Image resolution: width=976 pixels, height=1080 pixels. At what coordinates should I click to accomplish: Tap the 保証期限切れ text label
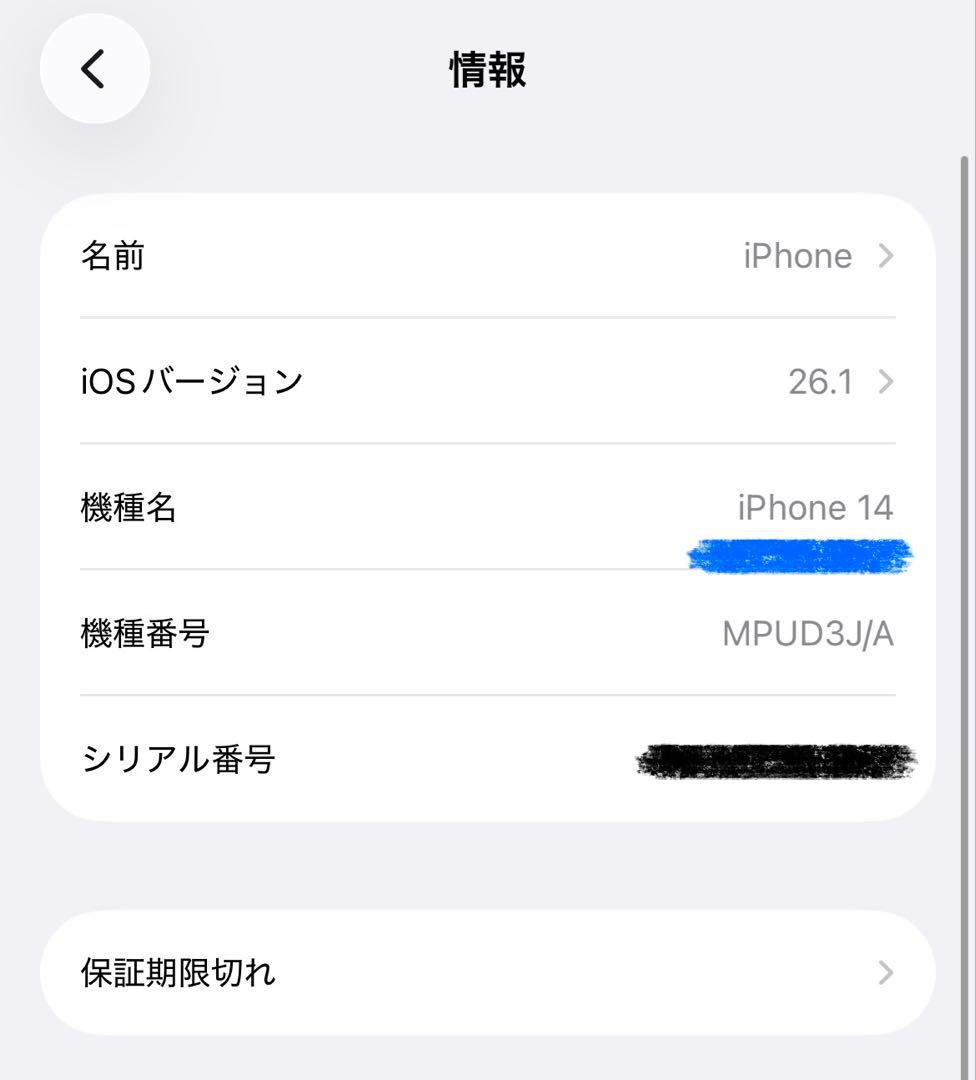(x=176, y=971)
